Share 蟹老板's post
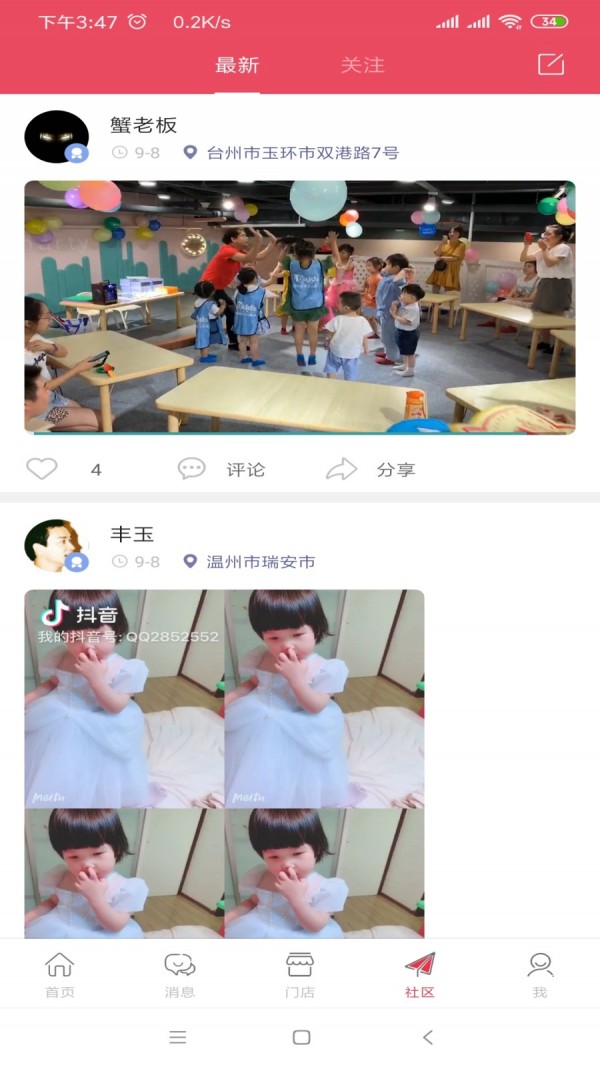600x1067 pixels. tap(370, 469)
